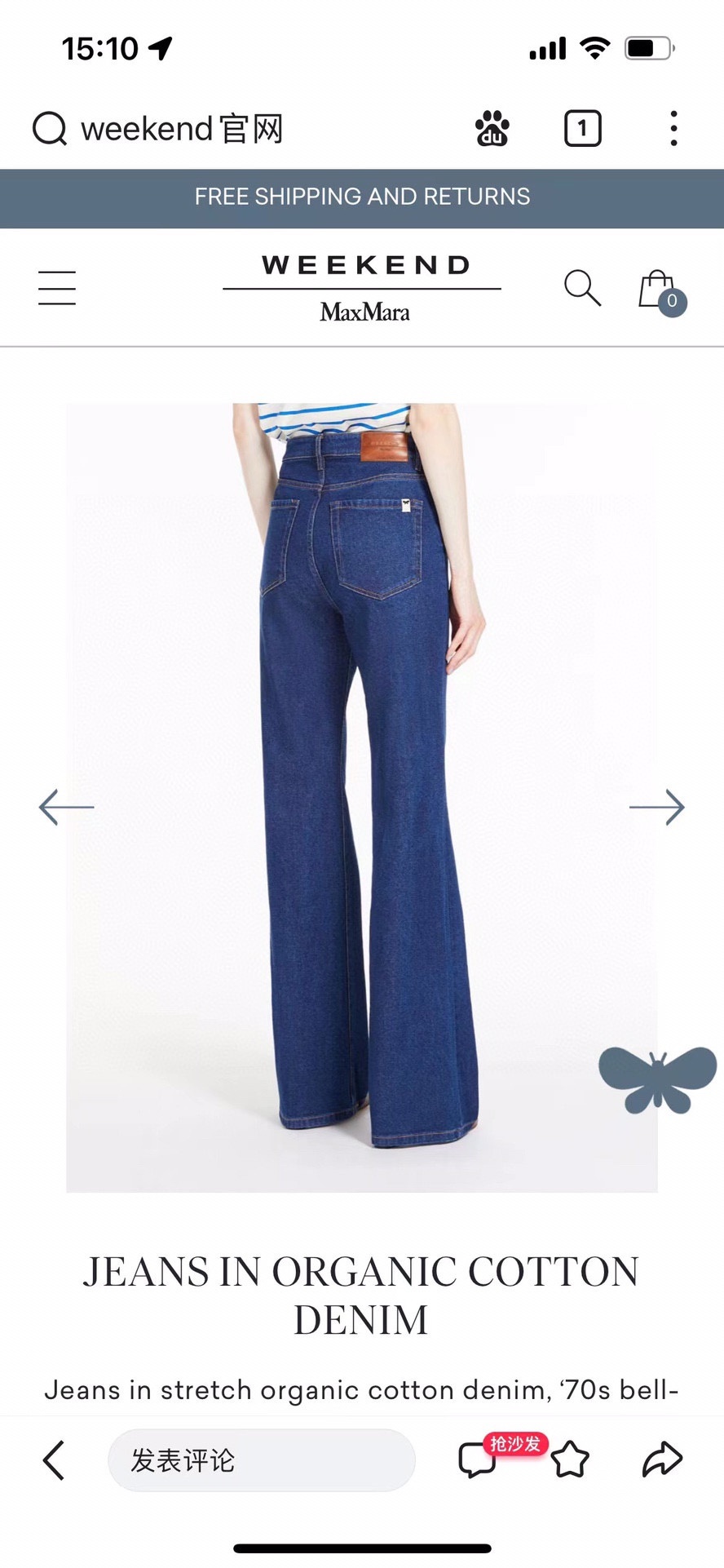Tap the 发表评论 comment field
724x1568 pixels.
(x=261, y=1459)
